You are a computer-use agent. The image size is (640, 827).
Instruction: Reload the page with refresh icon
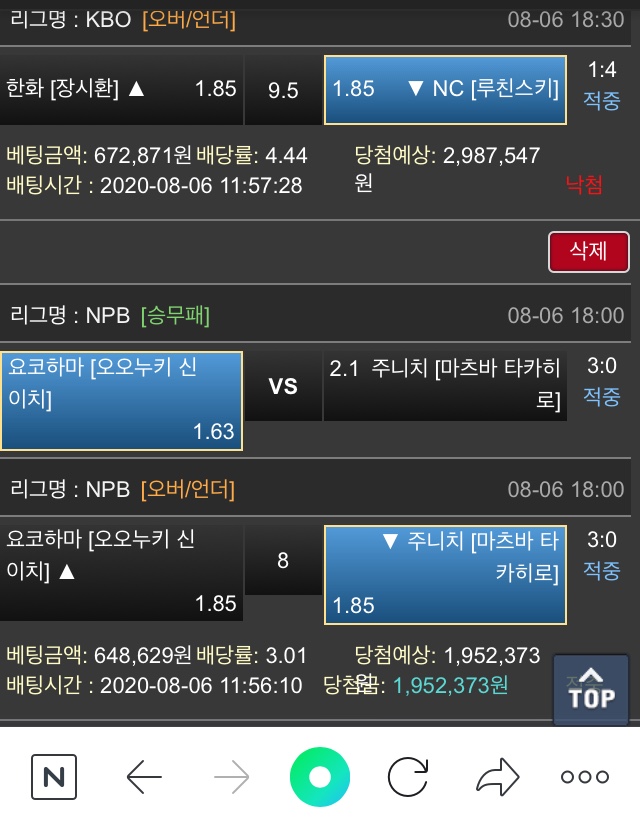click(x=408, y=777)
